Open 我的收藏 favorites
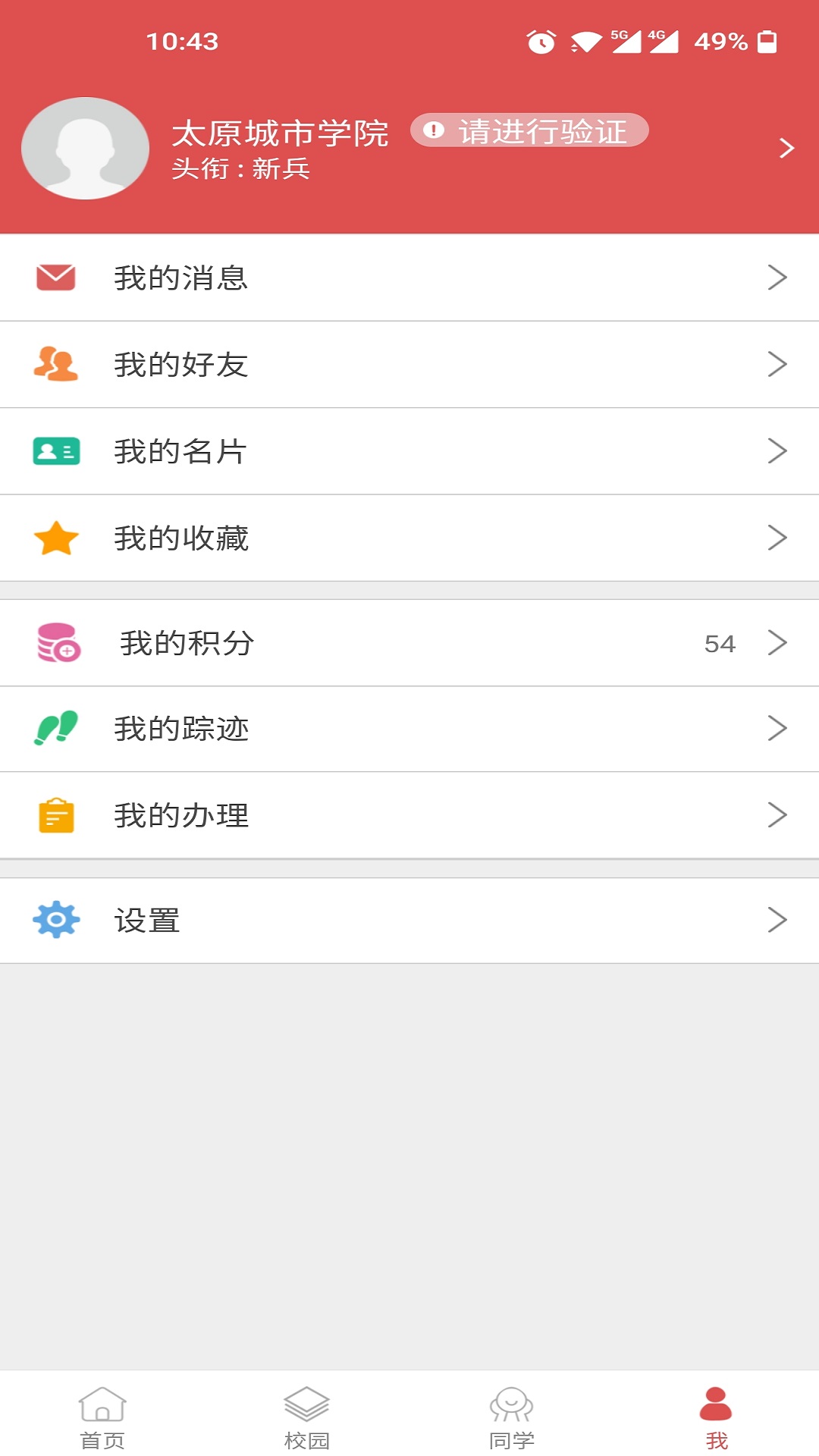This screenshot has height=1456, width=819. 409,538
